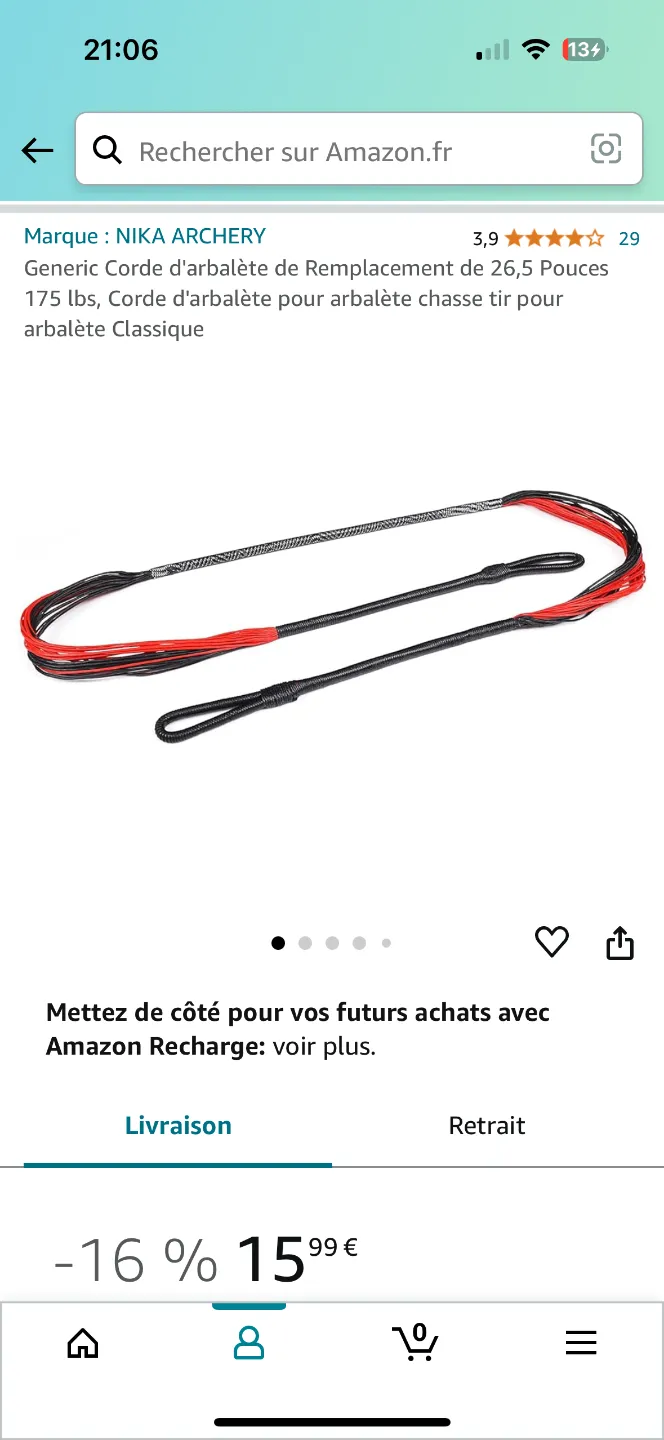Open the shopping cart
This screenshot has width=664, height=1440.
pyautogui.click(x=415, y=1342)
